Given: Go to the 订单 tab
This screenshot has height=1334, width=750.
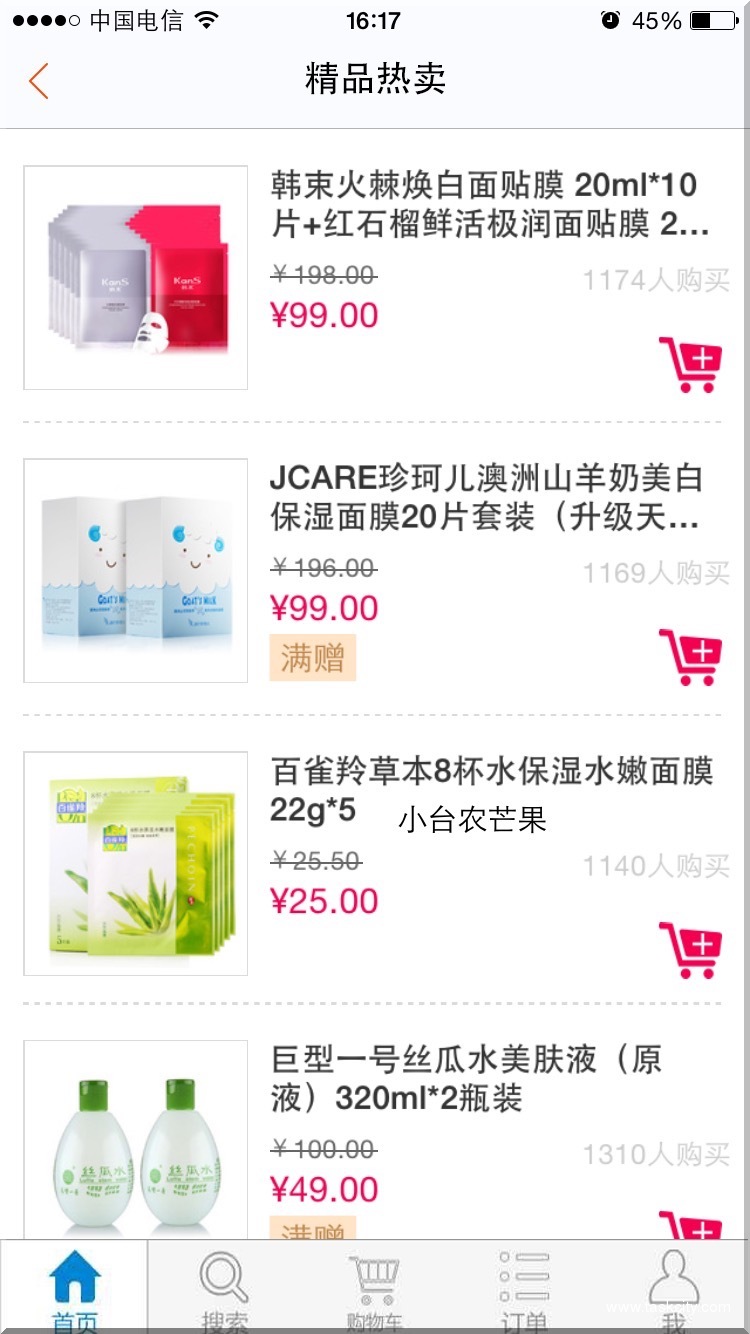Looking at the screenshot, I should pyautogui.click(x=524, y=1290).
